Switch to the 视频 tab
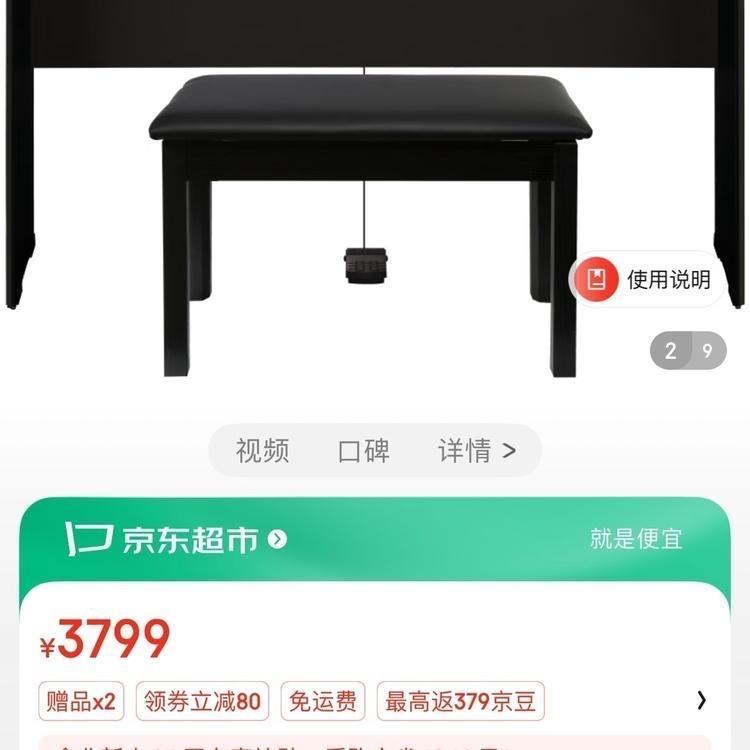Image resolution: width=750 pixels, height=750 pixels. (x=262, y=451)
